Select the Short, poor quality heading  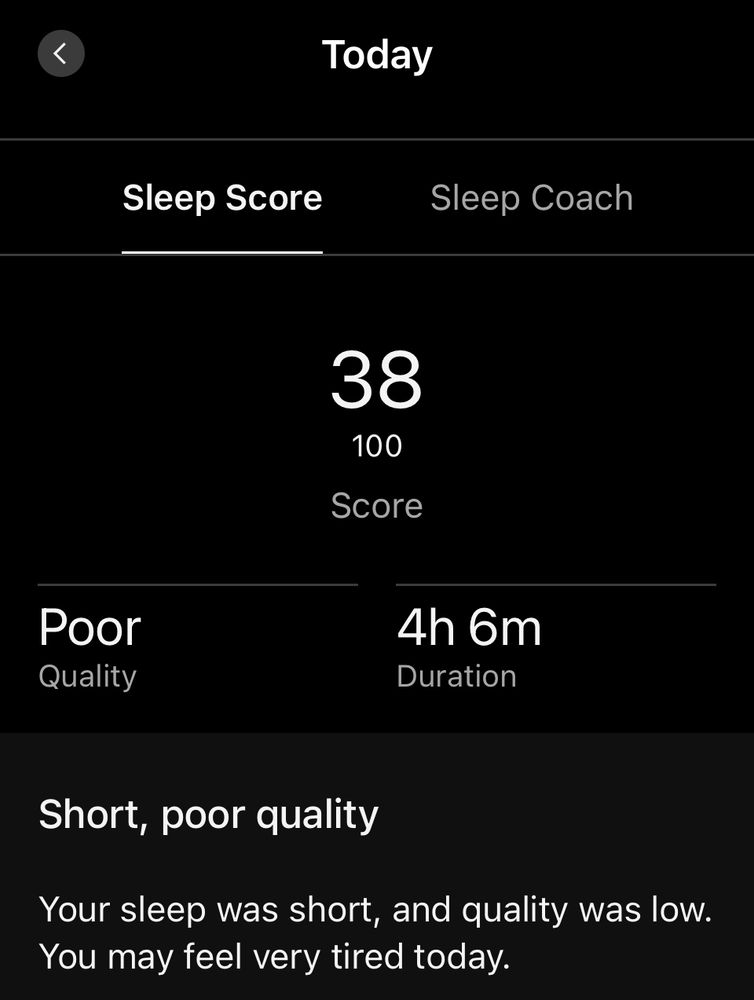point(208,813)
